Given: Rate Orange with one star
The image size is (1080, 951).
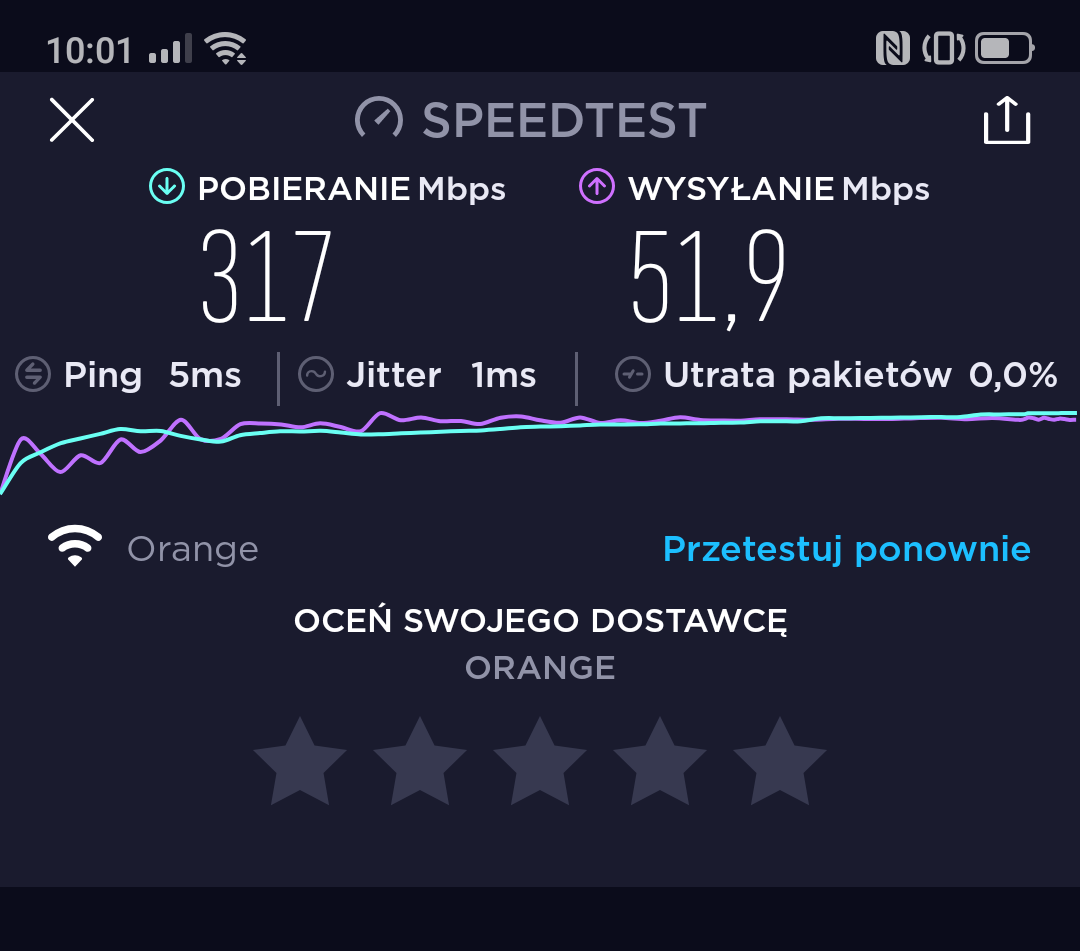Looking at the screenshot, I should click(300, 762).
